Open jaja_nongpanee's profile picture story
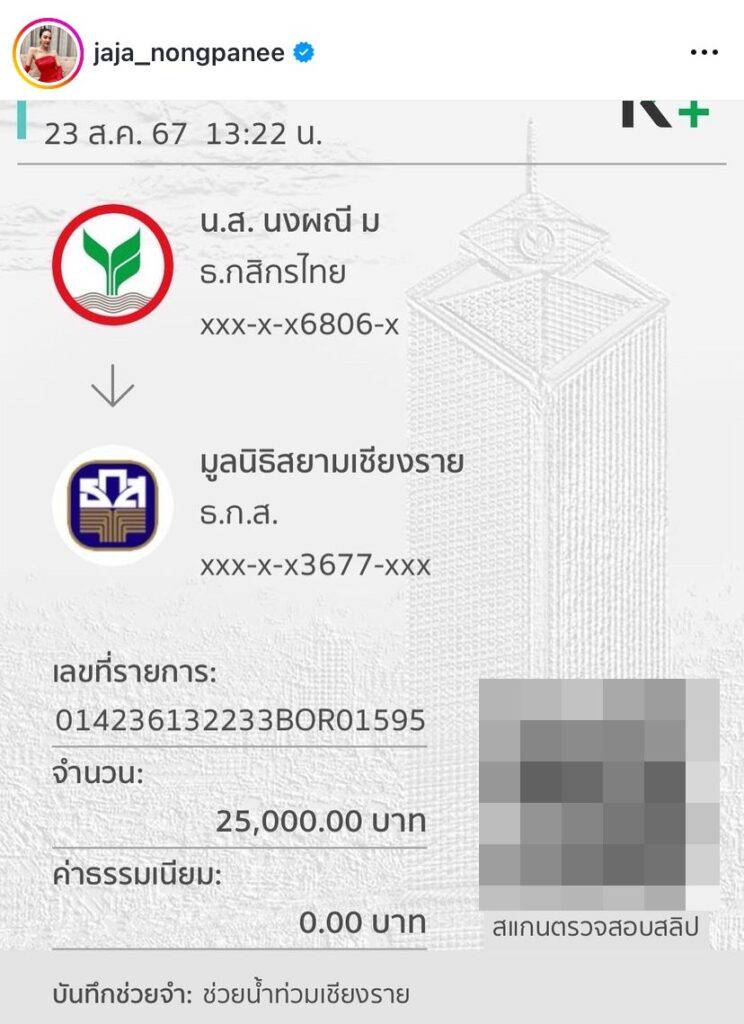744x1024 pixels. coord(47,52)
